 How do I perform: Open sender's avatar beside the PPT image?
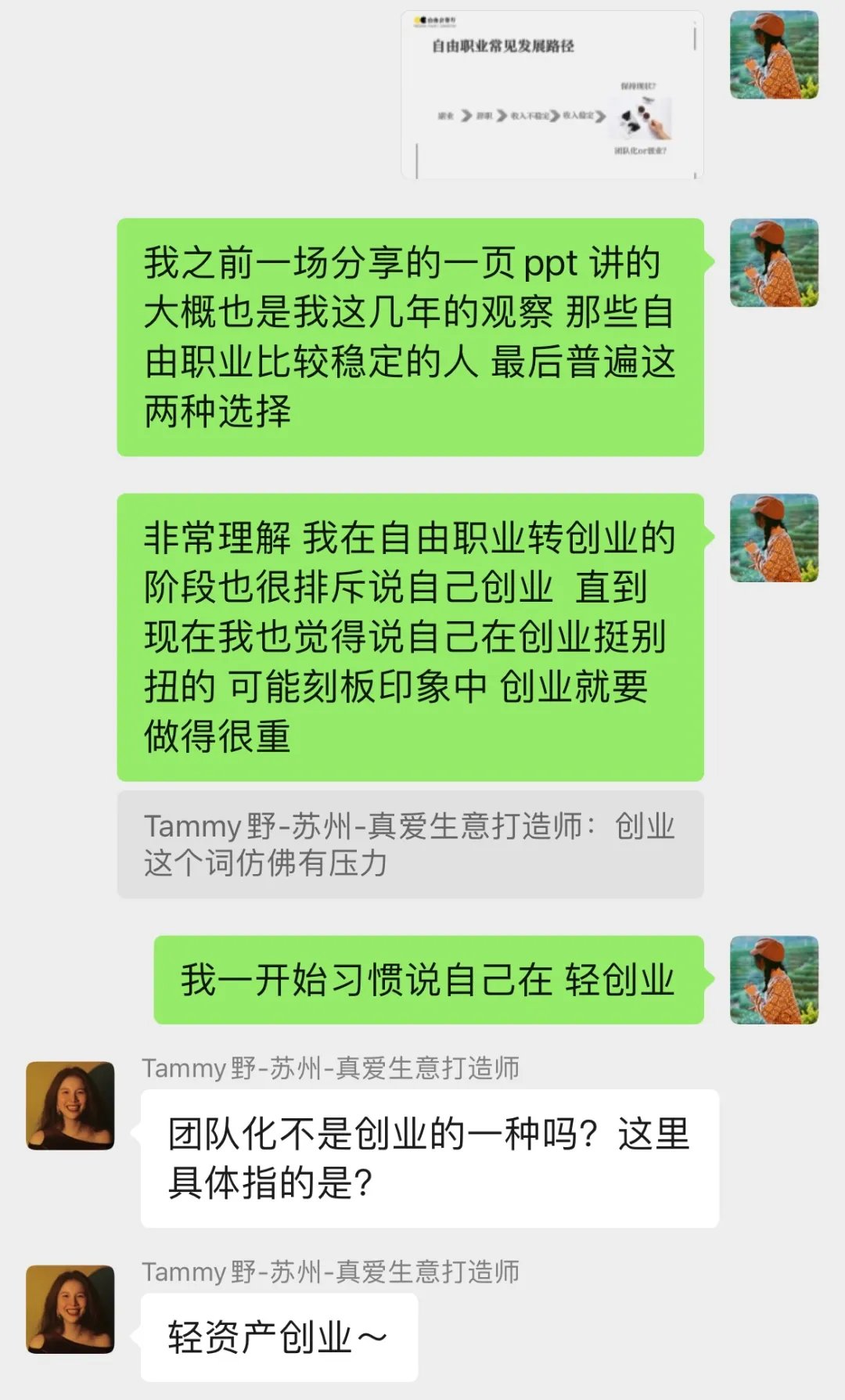[774, 55]
